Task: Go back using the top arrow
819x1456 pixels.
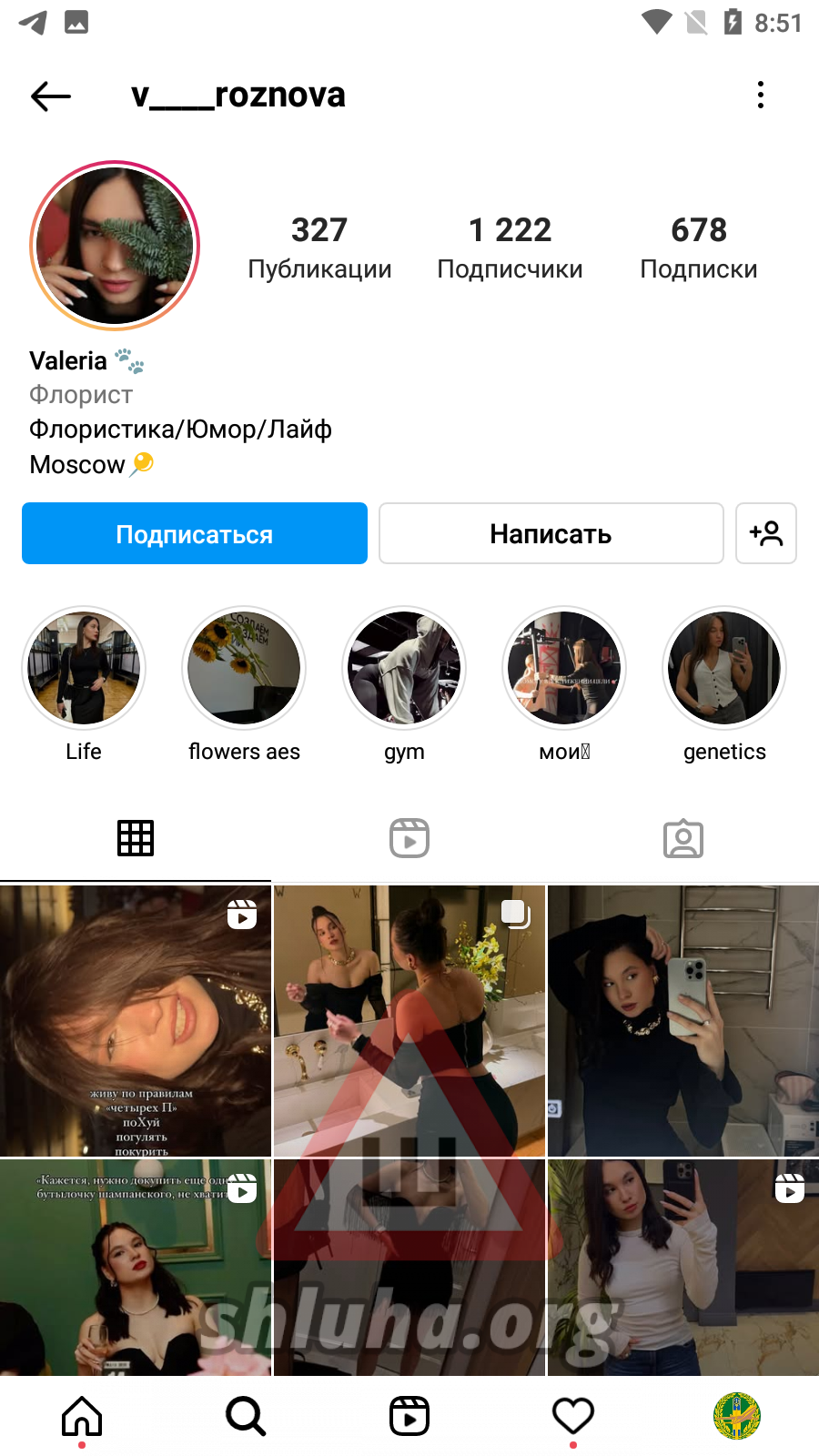Action: (x=51, y=96)
